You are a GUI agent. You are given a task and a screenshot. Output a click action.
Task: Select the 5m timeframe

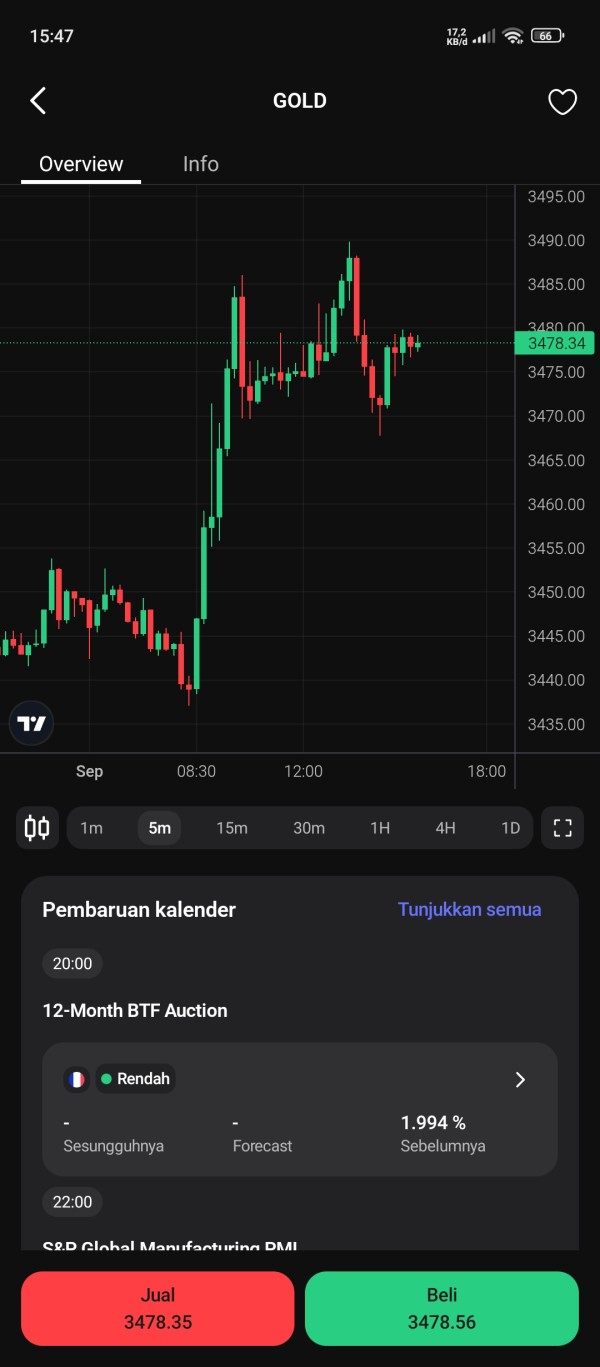pyautogui.click(x=159, y=828)
